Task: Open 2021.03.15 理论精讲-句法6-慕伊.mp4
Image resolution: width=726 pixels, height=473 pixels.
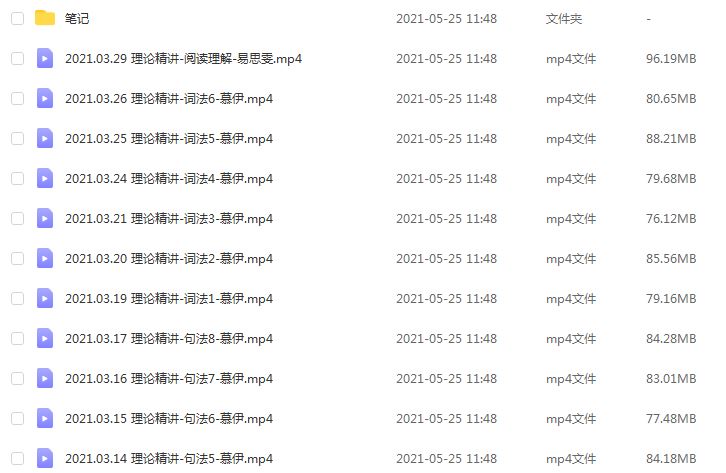Action: pos(169,419)
